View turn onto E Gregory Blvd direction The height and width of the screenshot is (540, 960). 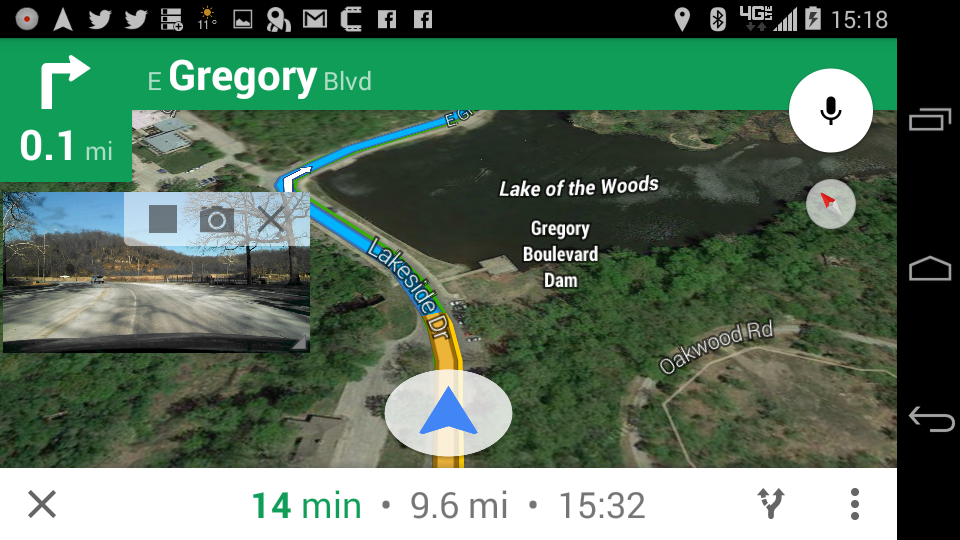65,110
